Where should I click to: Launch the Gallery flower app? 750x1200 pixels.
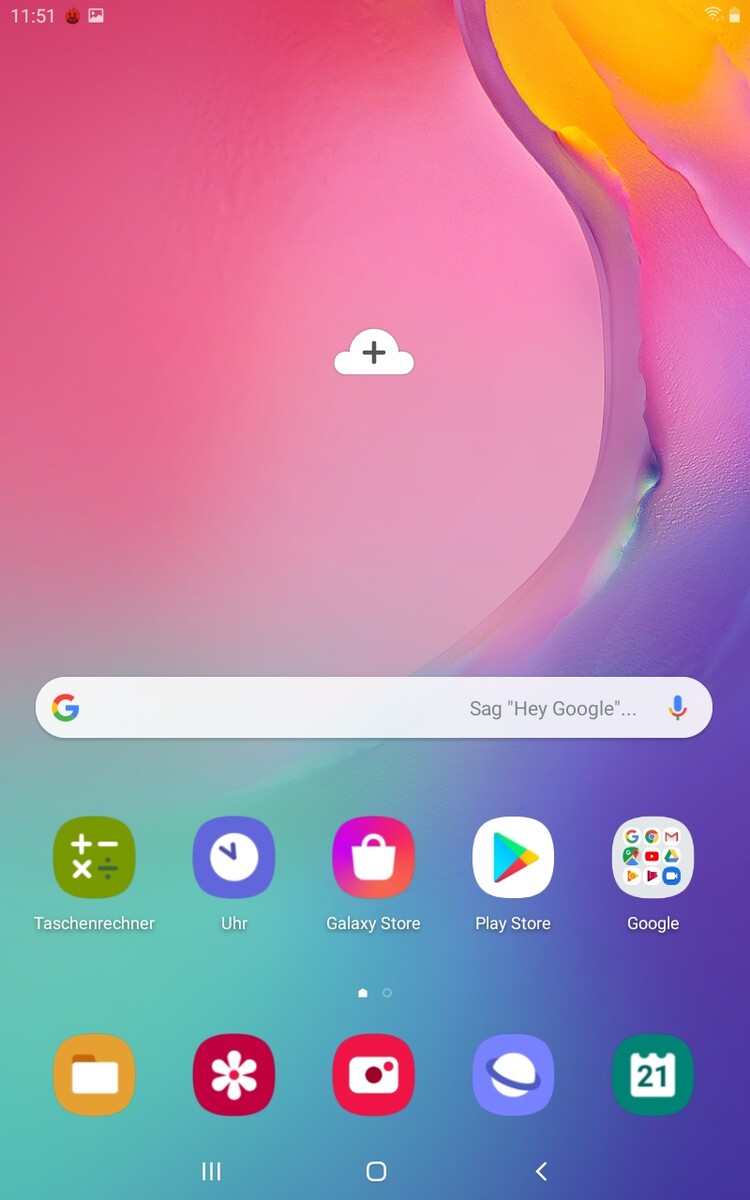click(x=234, y=1075)
